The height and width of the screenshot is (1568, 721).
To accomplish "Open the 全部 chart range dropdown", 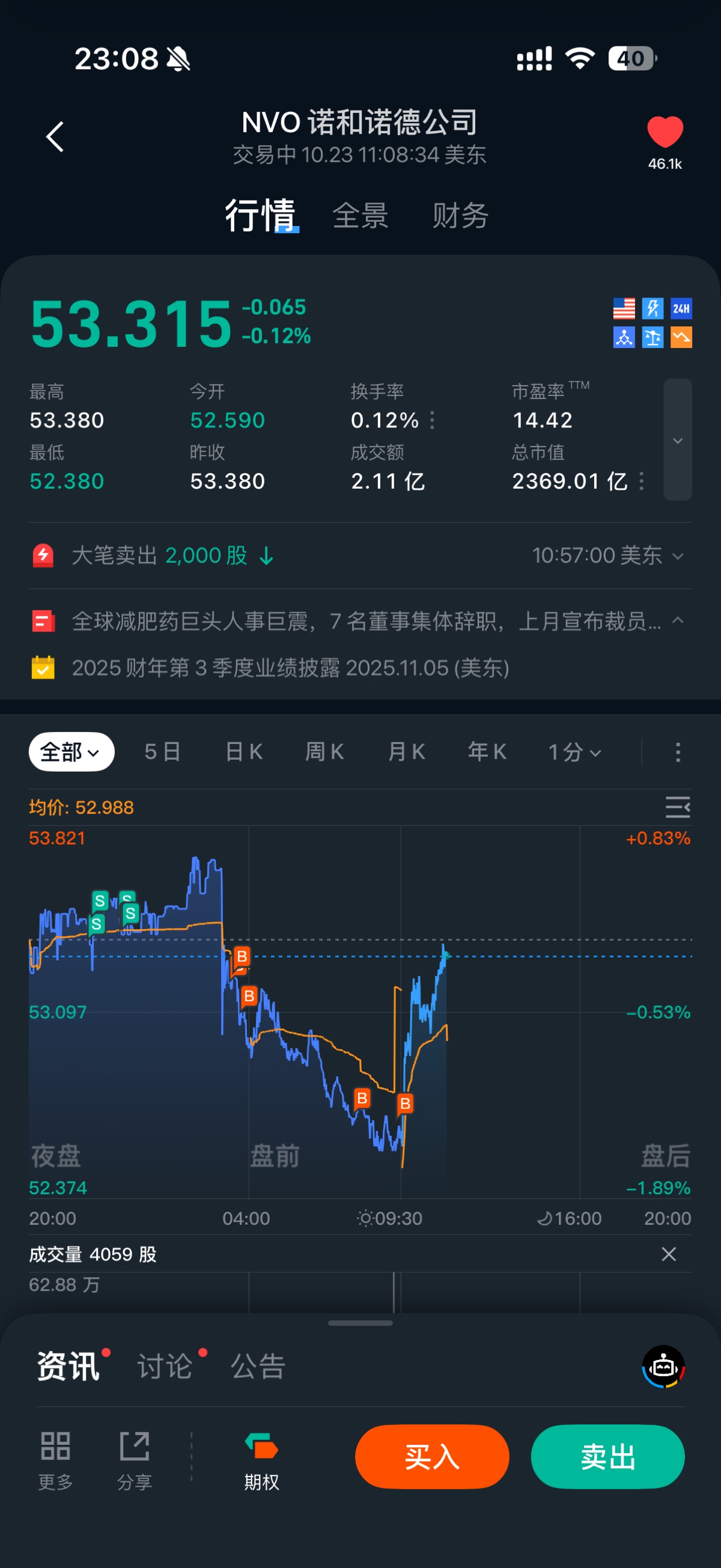I will click(x=71, y=752).
